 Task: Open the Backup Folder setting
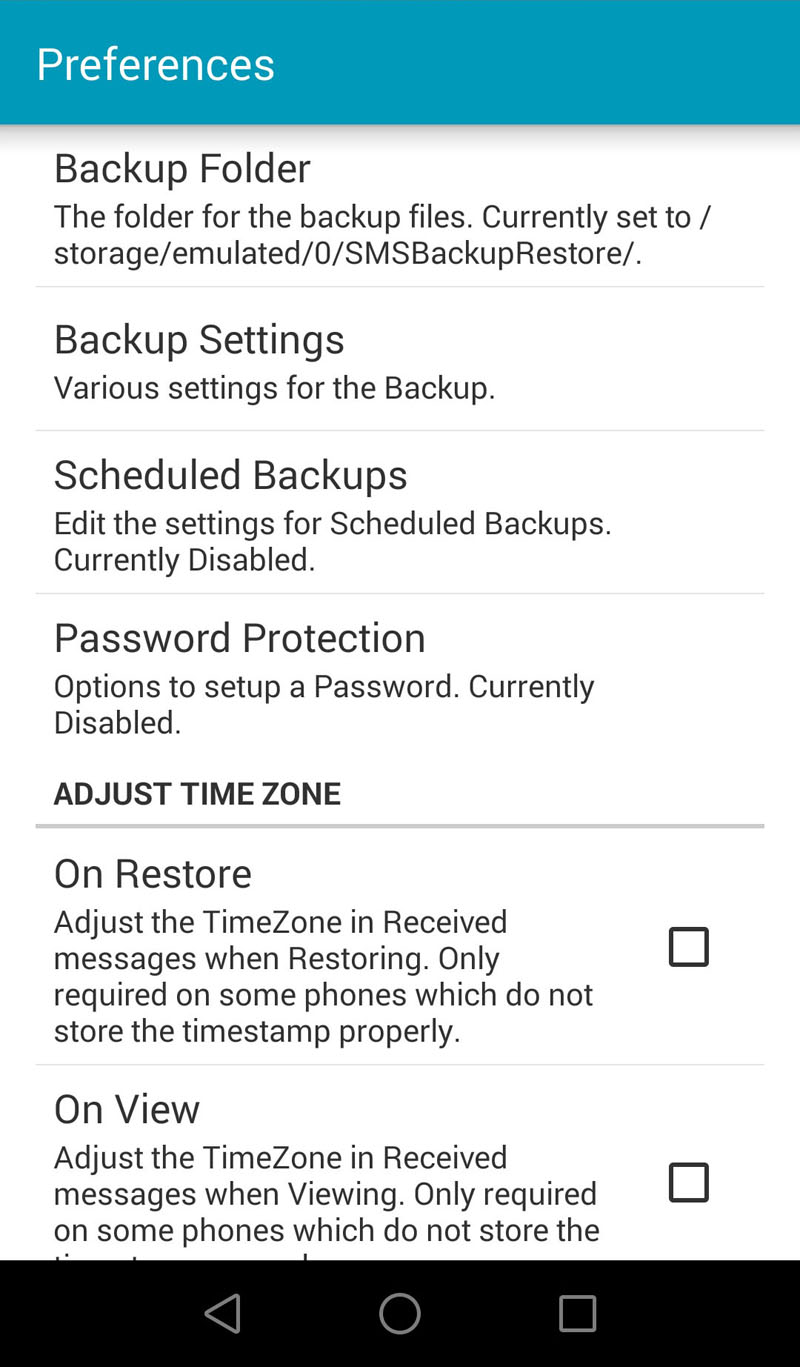pos(400,207)
